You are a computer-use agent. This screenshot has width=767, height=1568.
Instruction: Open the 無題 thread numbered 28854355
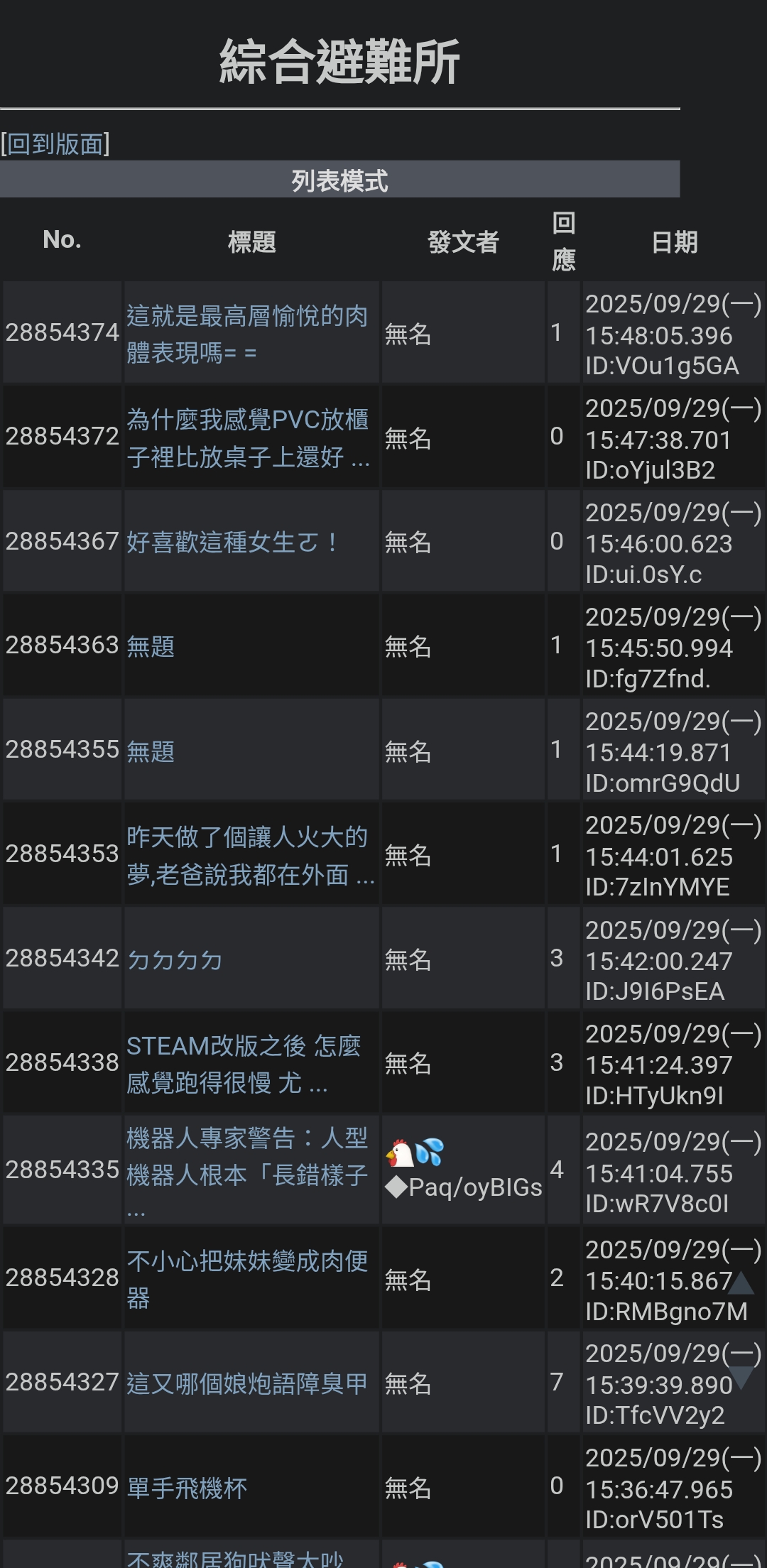pyautogui.click(x=151, y=751)
